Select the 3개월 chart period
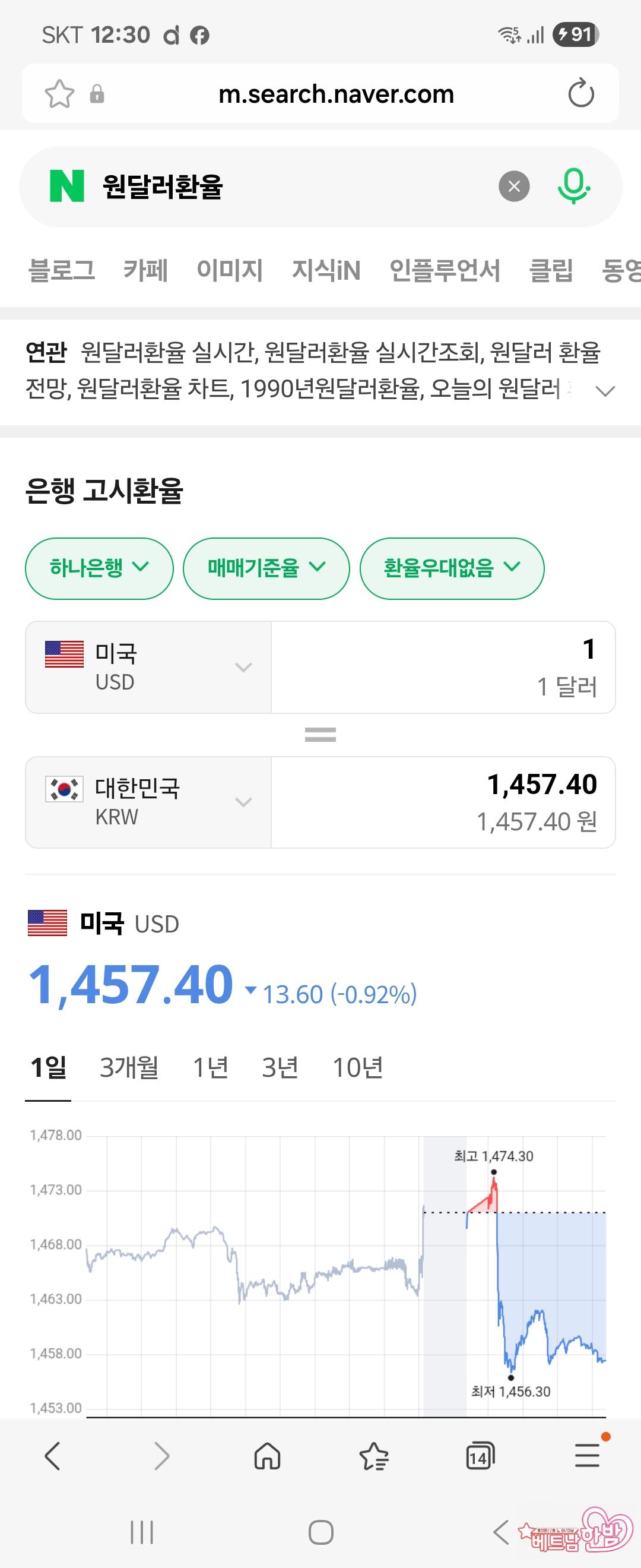The height and width of the screenshot is (1568, 641). [x=129, y=1067]
